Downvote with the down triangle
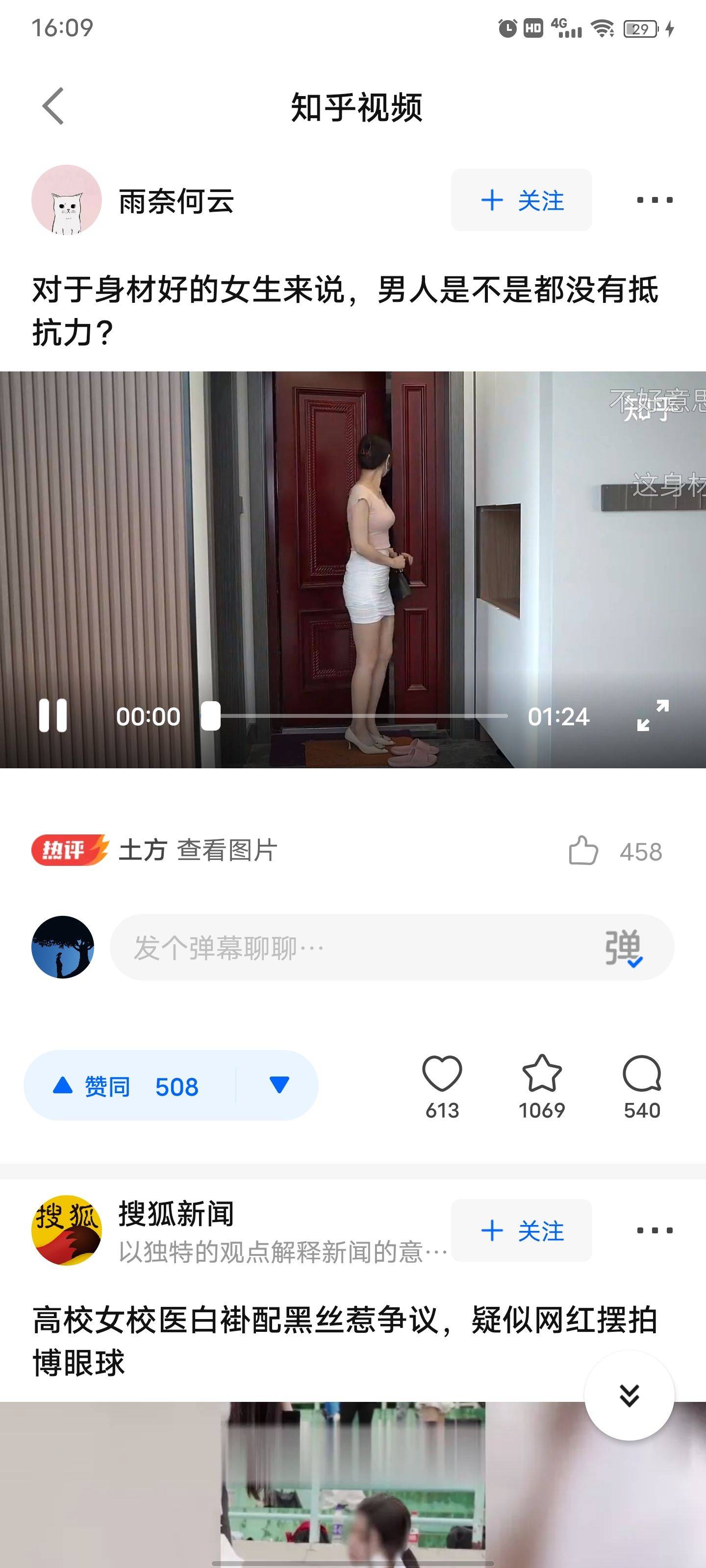The height and width of the screenshot is (1568, 706). (279, 1085)
